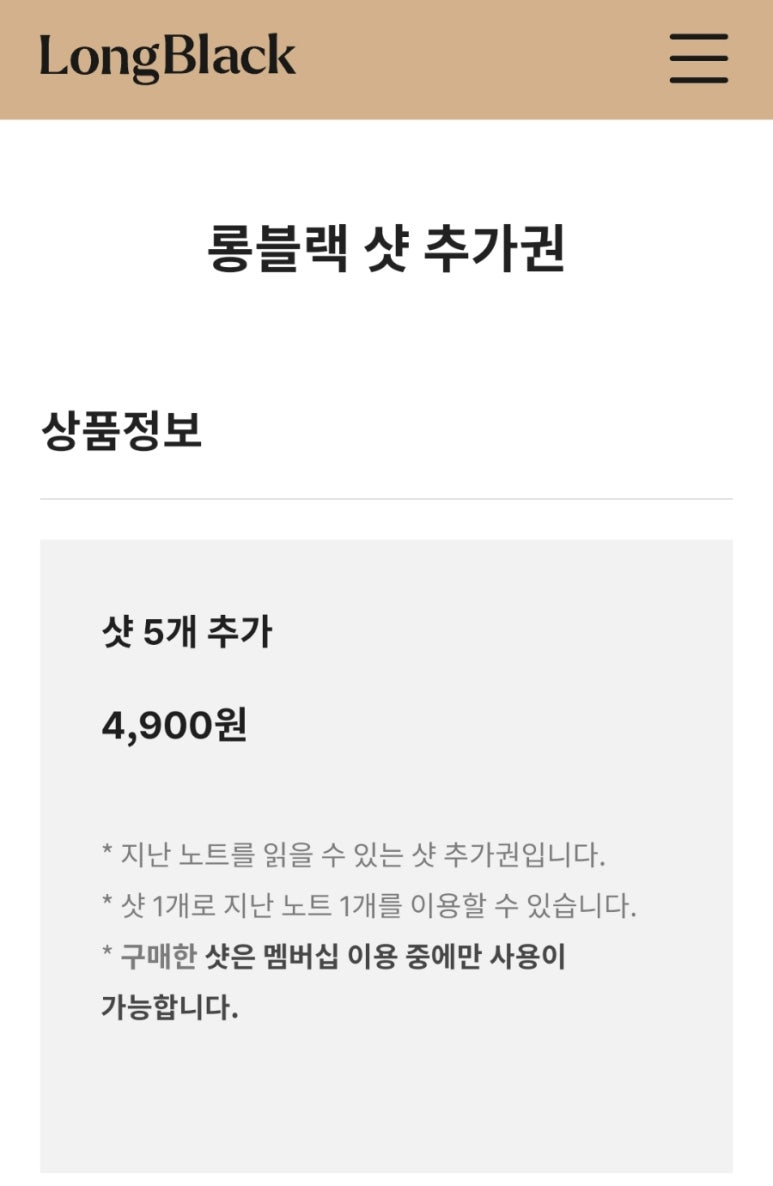Open site navigation via the three-line icon
773x1186 pixels.
(x=698, y=57)
